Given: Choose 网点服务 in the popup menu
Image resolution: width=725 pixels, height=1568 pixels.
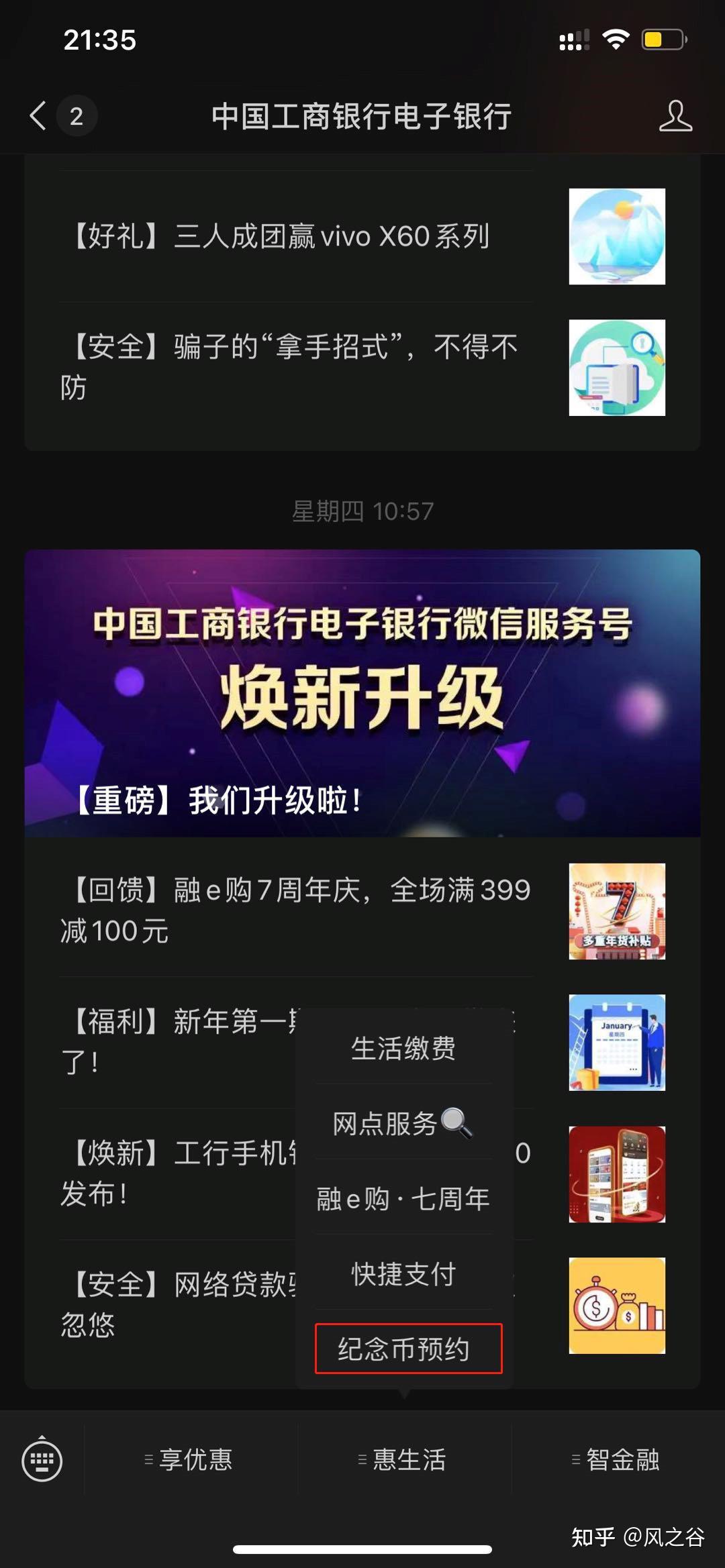Looking at the screenshot, I should [403, 1123].
